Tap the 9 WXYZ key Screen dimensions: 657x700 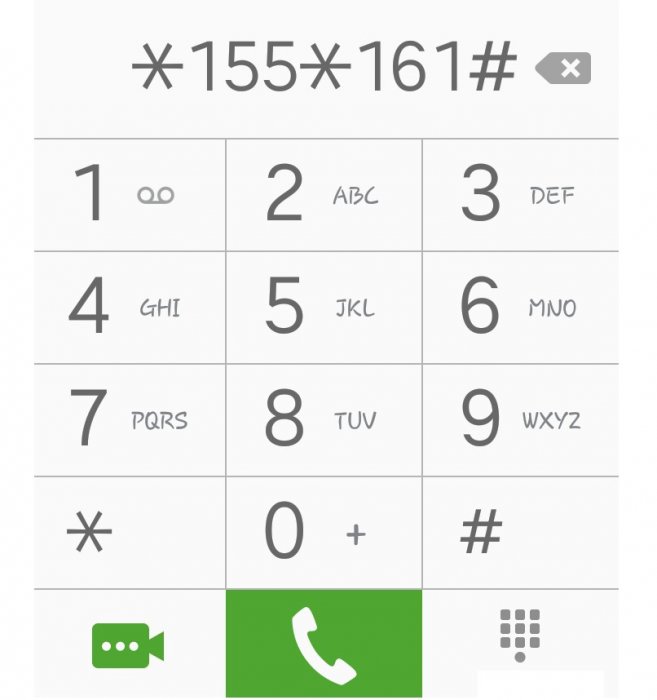(x=519, y=420)
